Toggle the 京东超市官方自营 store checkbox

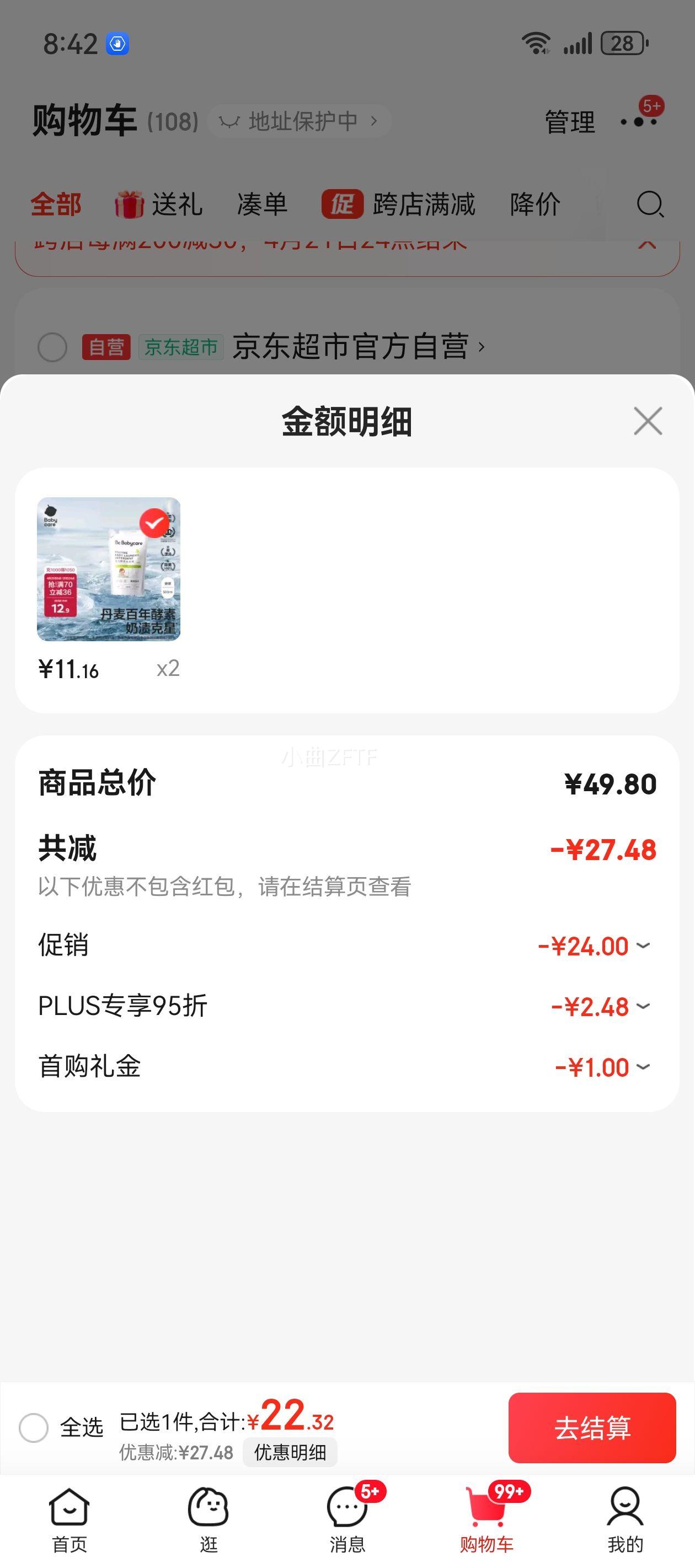(x=54, y=347)
